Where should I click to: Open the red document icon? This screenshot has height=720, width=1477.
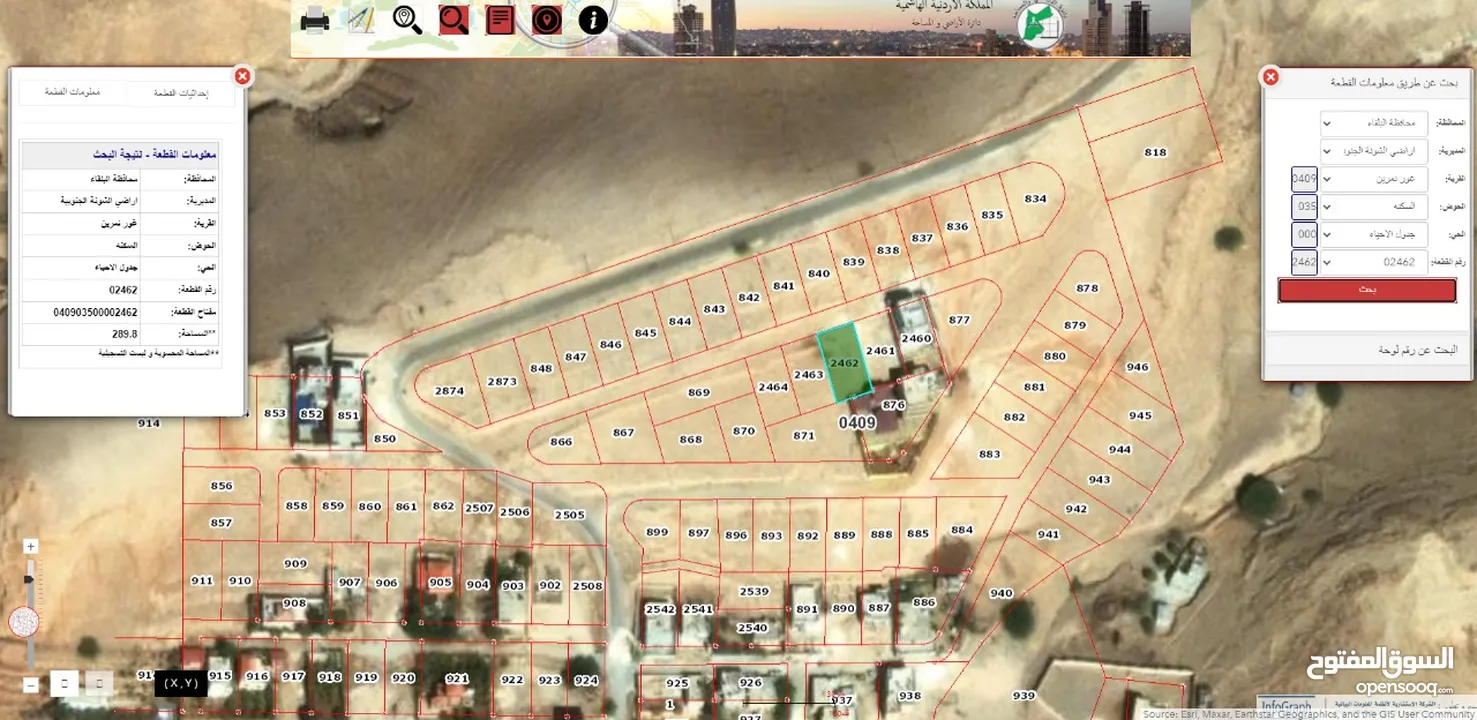tap(500, 20)
